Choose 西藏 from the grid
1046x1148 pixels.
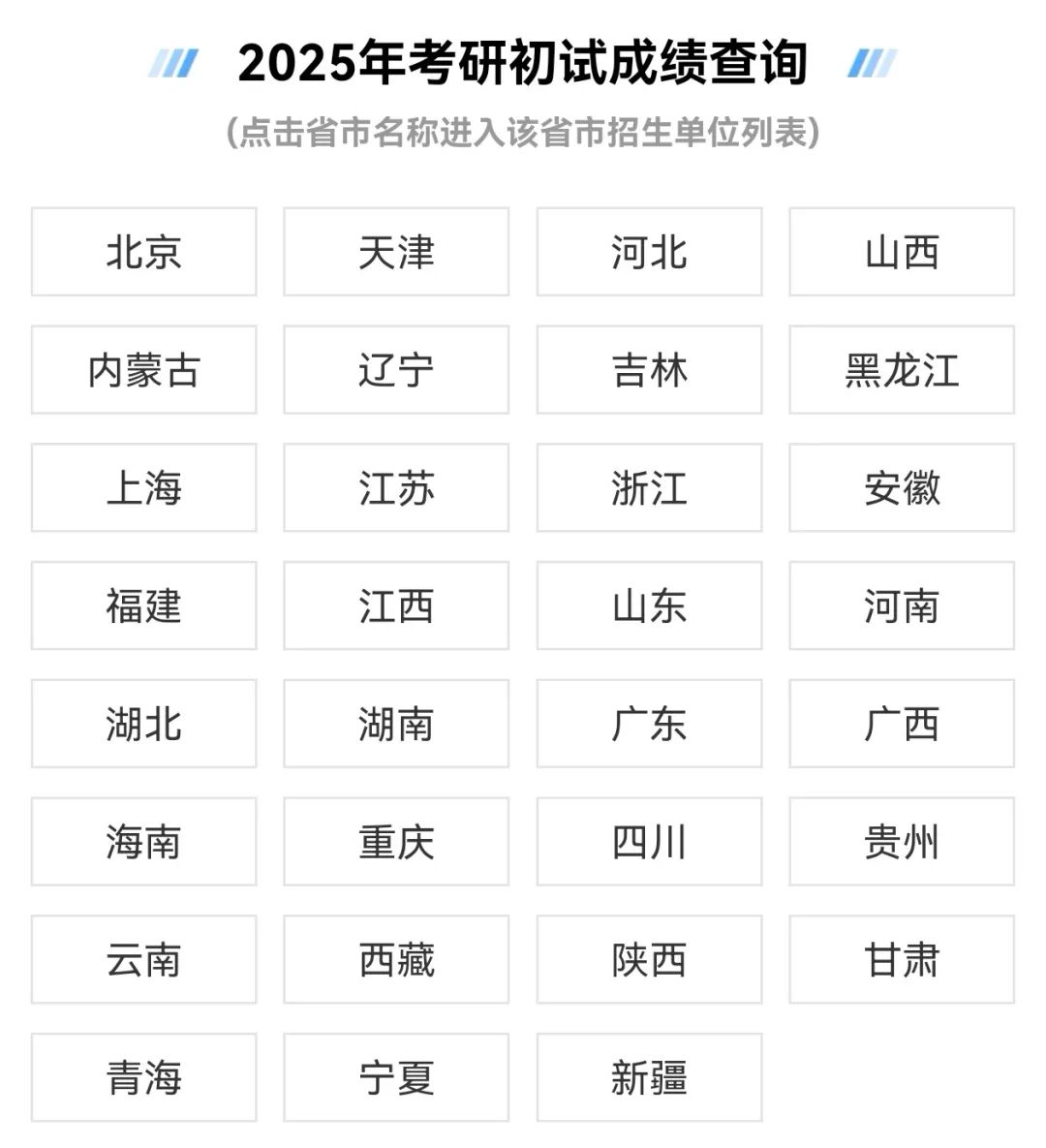tap(396, 960)
